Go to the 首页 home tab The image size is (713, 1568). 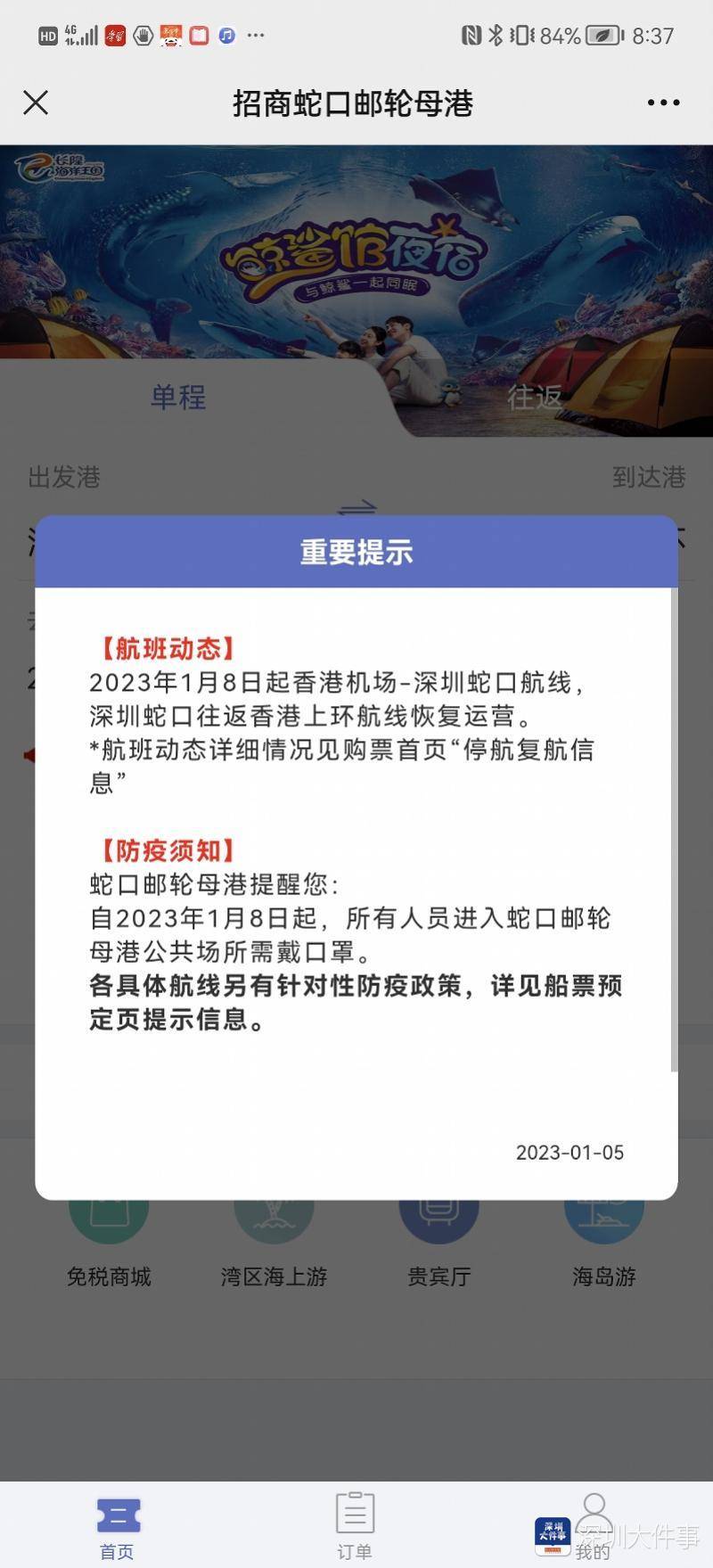pos(118,1526)
